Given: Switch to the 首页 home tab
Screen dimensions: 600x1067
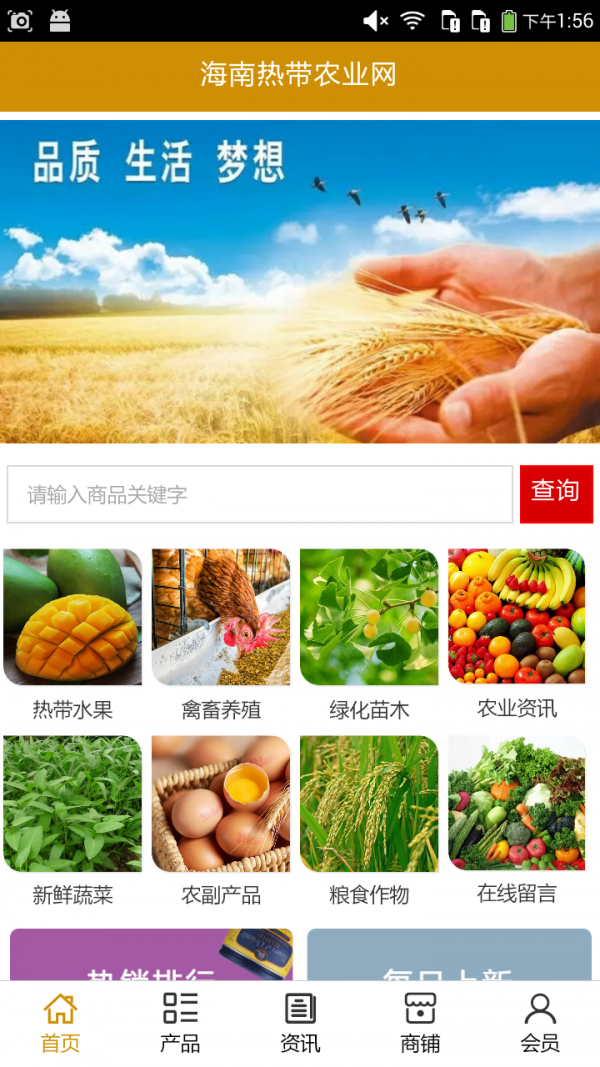Looking at the screenshot, I should click(x=60, y=1023).
